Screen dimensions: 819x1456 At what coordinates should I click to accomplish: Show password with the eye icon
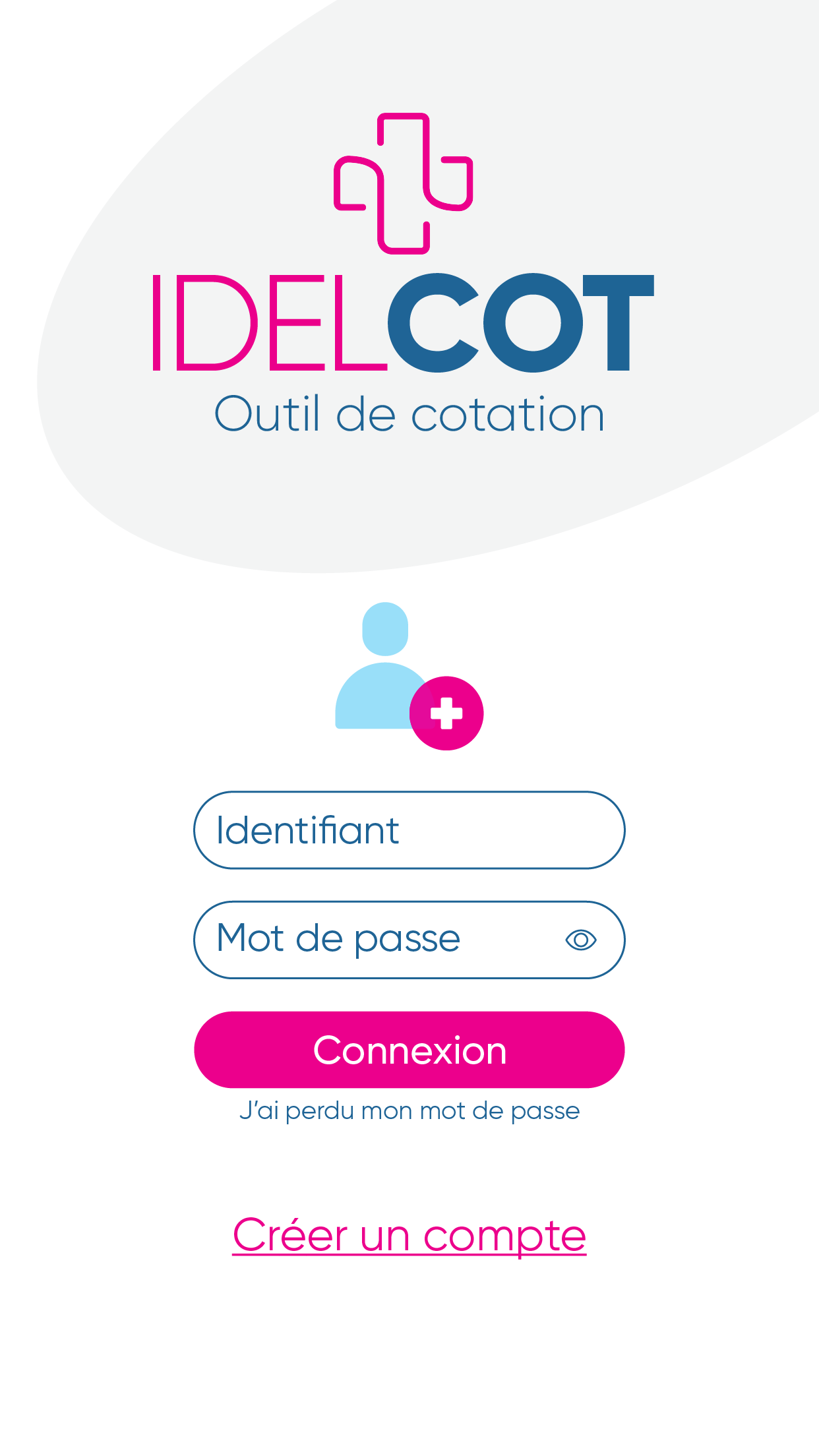click(x=581, y=940)
